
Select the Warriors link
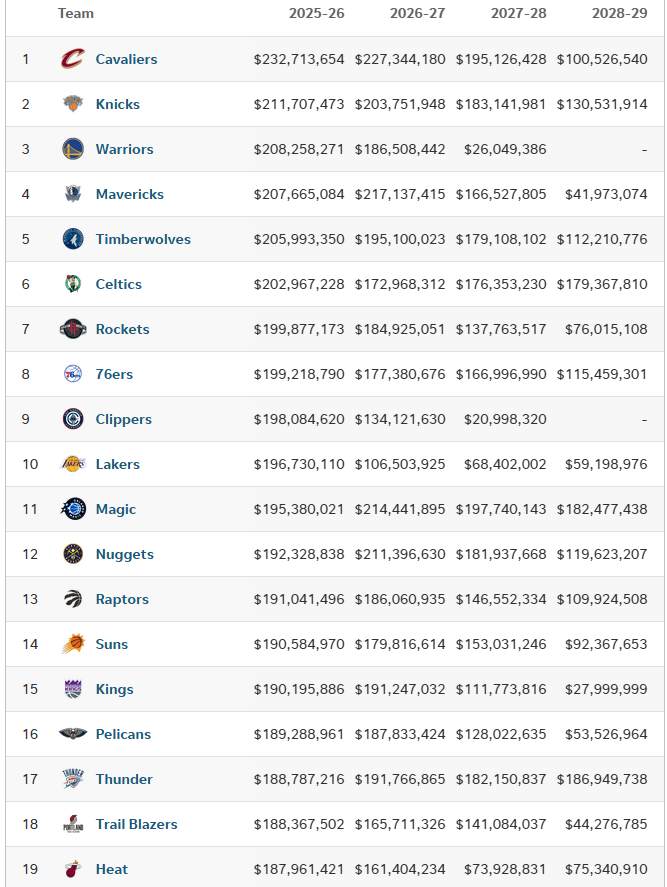pos(124,149)
